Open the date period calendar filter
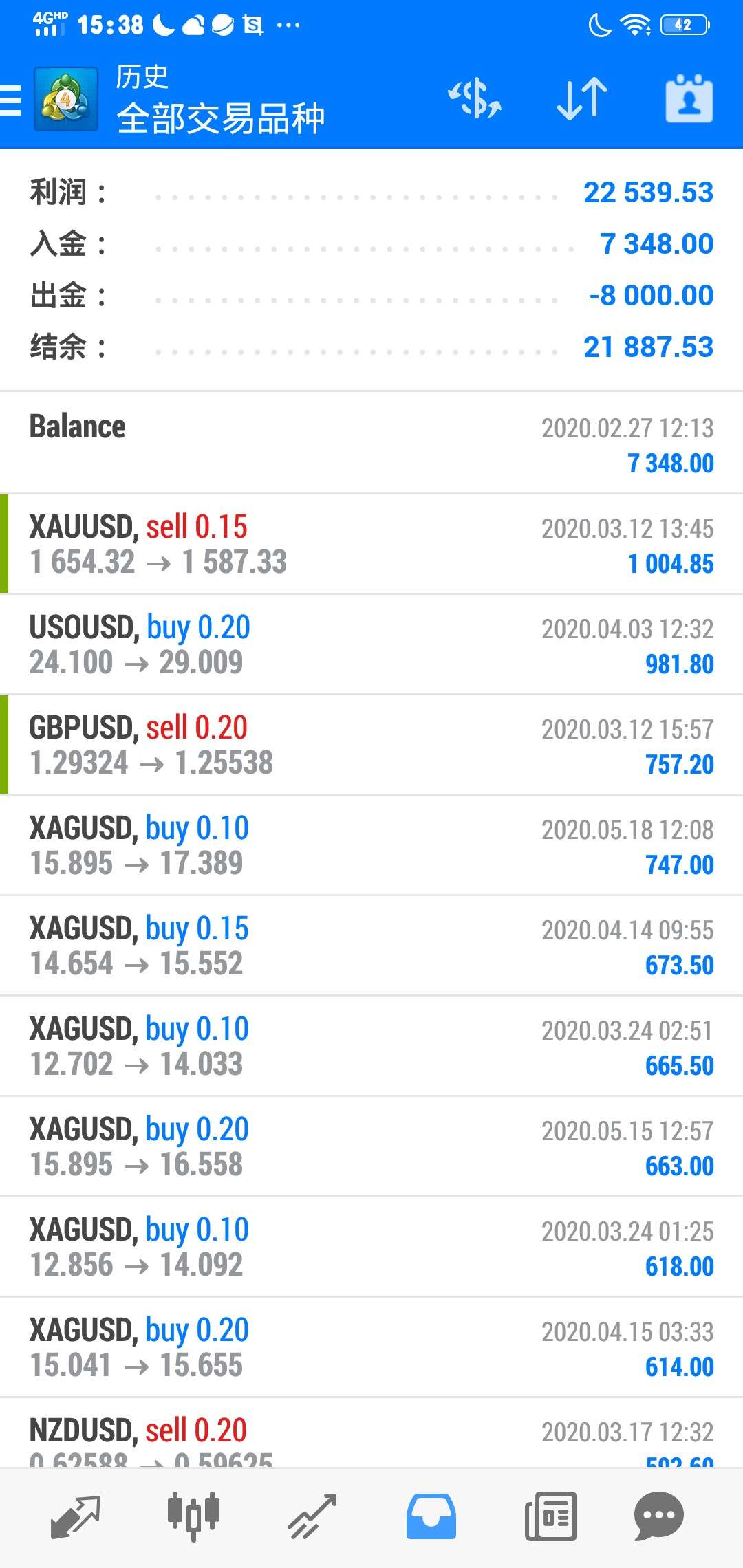Image resolution: width=743 pixels, height=1568 pixels. [689, 99]
